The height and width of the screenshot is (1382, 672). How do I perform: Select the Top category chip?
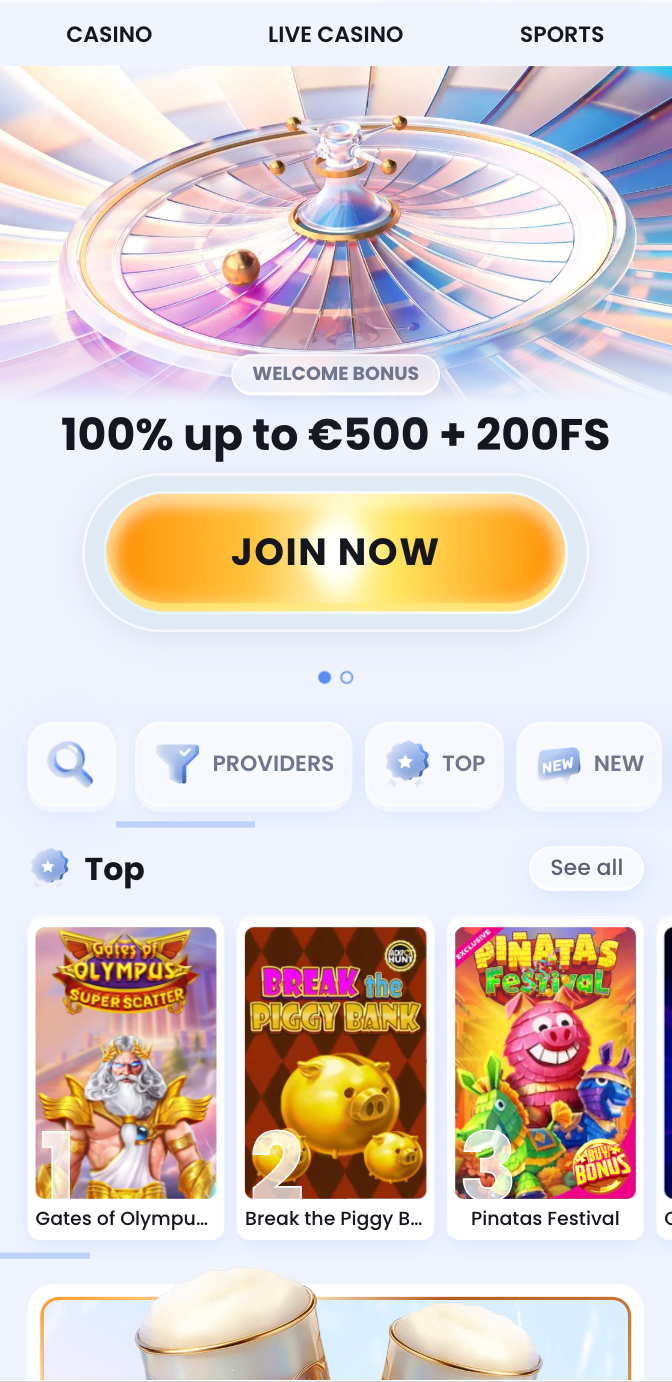click(435, 764)
